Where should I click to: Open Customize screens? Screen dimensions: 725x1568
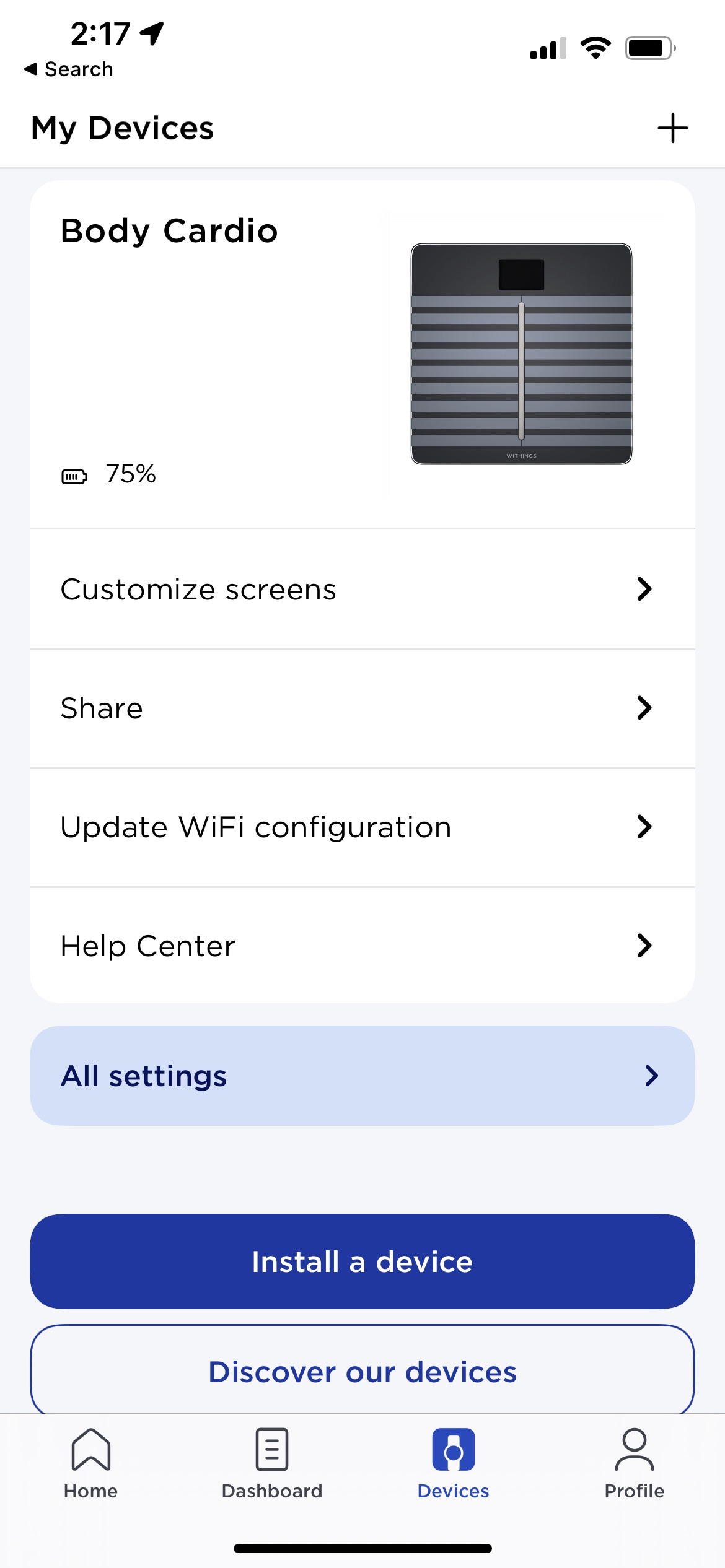(362, 589)
